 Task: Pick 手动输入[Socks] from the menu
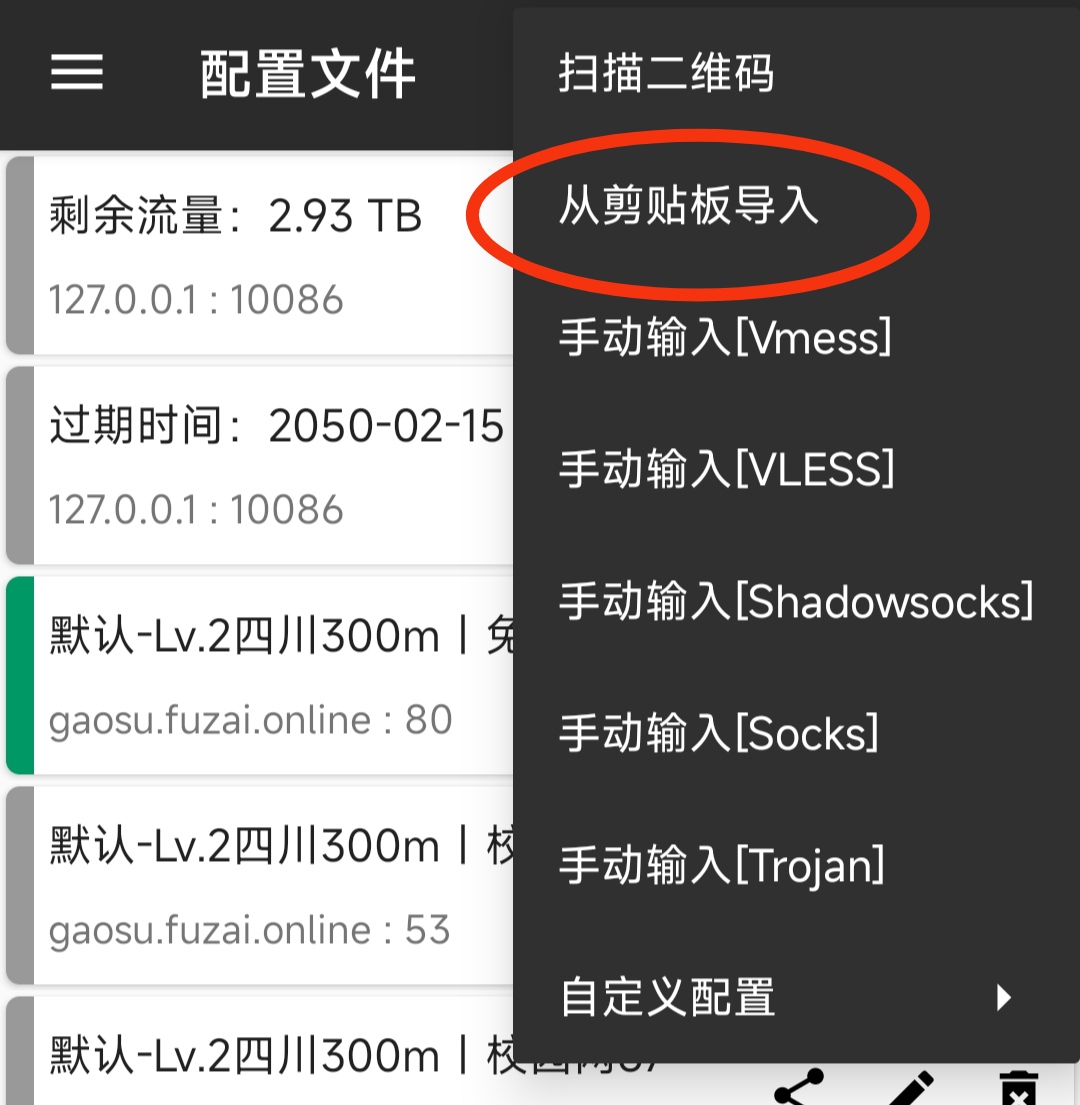click(x=720, y=733)
